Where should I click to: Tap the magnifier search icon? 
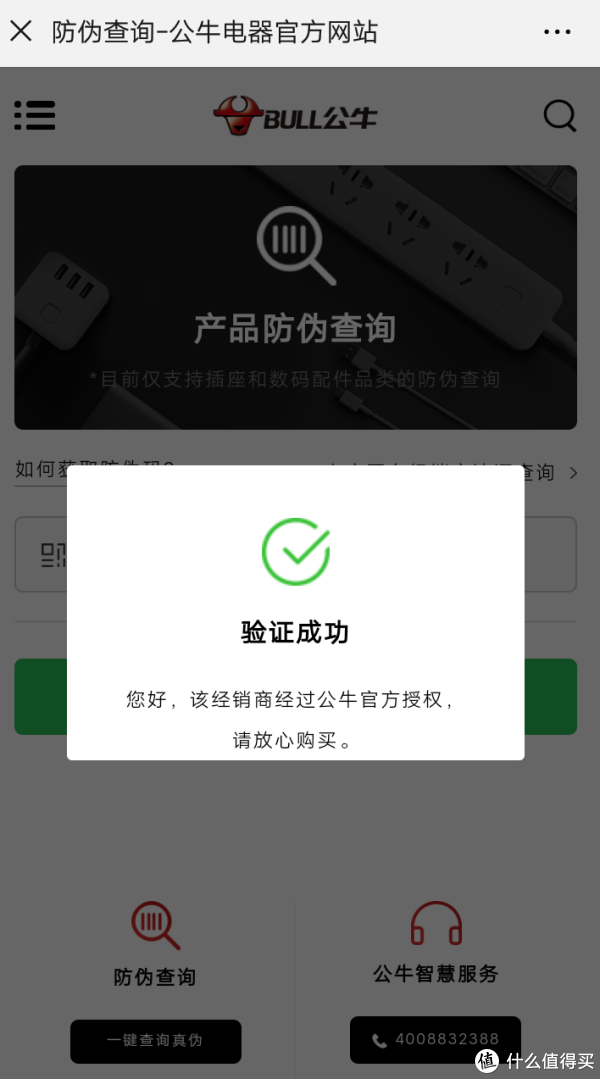[x=560, y=117]
